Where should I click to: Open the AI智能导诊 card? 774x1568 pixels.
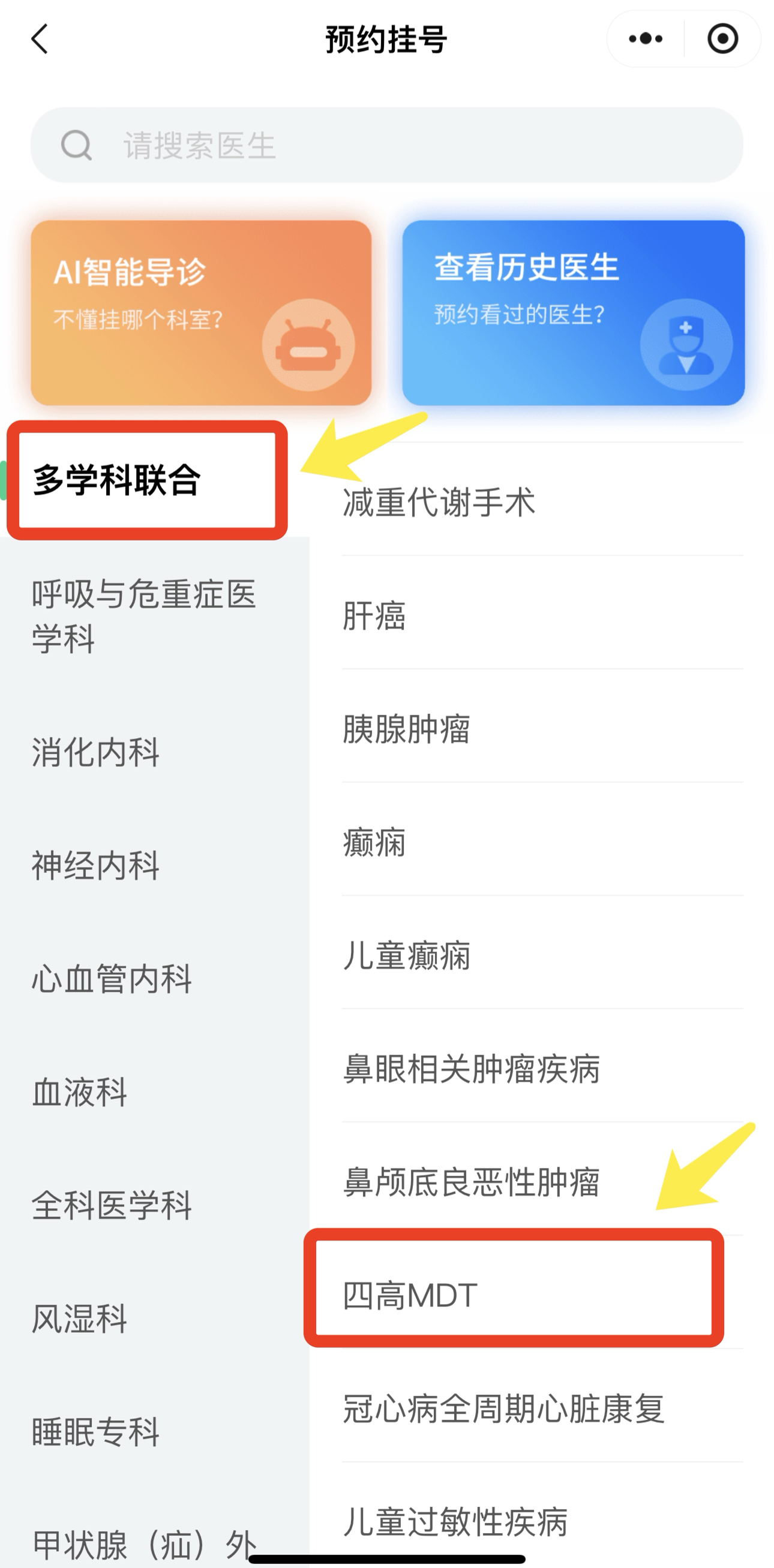click(x=201, y=312)
